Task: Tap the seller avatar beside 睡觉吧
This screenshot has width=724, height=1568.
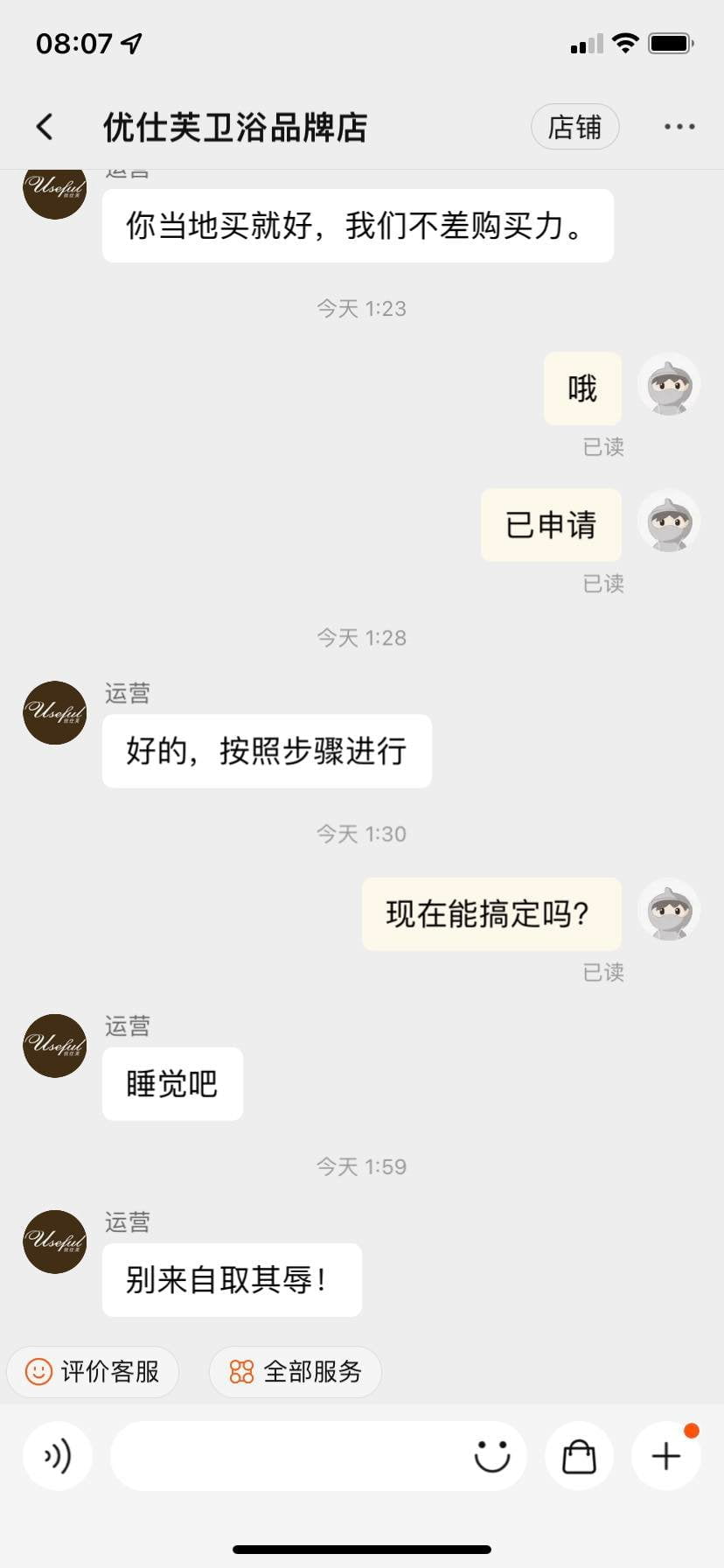Action: 55,1046
